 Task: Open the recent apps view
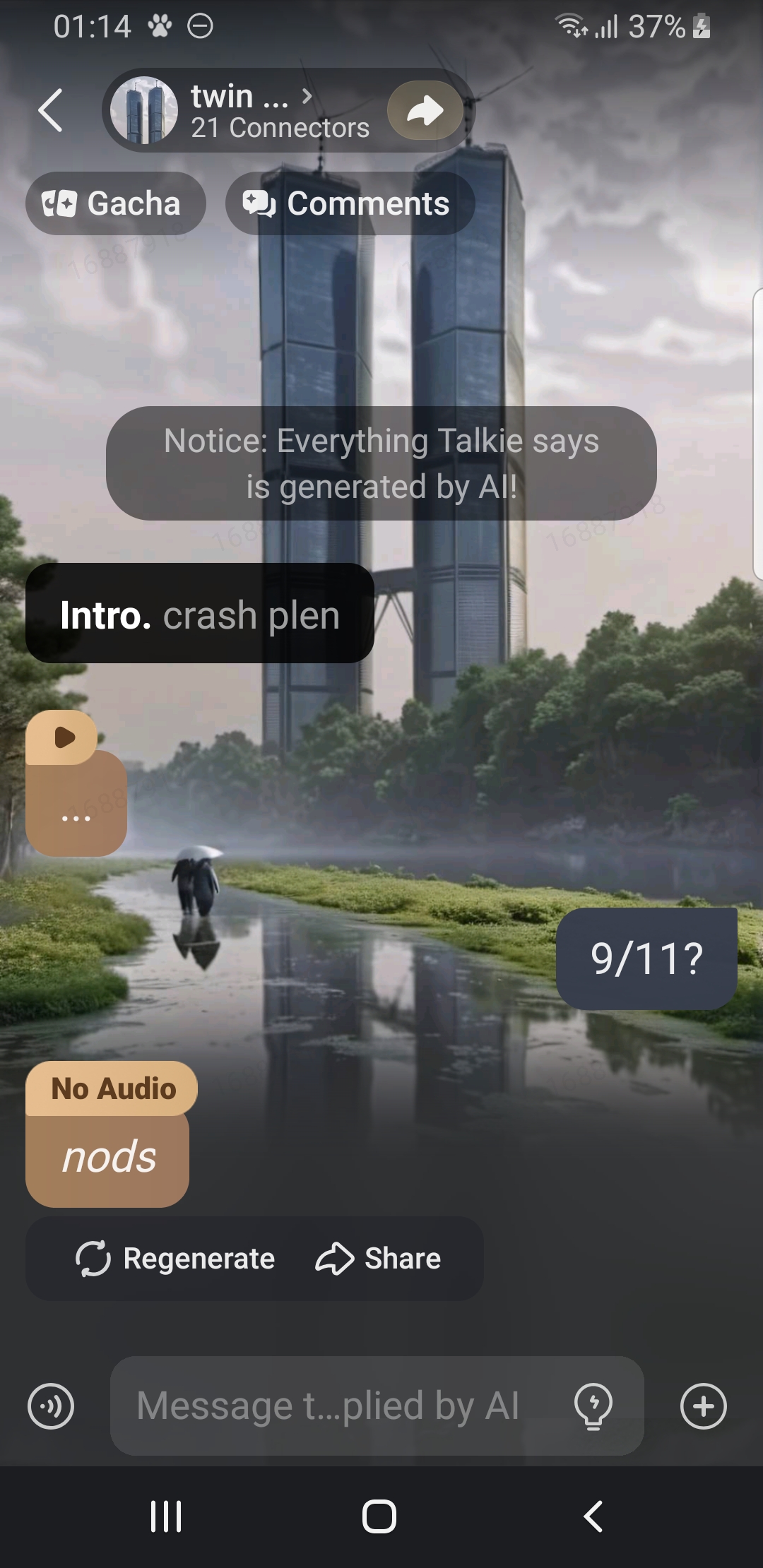click(166, 1516)
